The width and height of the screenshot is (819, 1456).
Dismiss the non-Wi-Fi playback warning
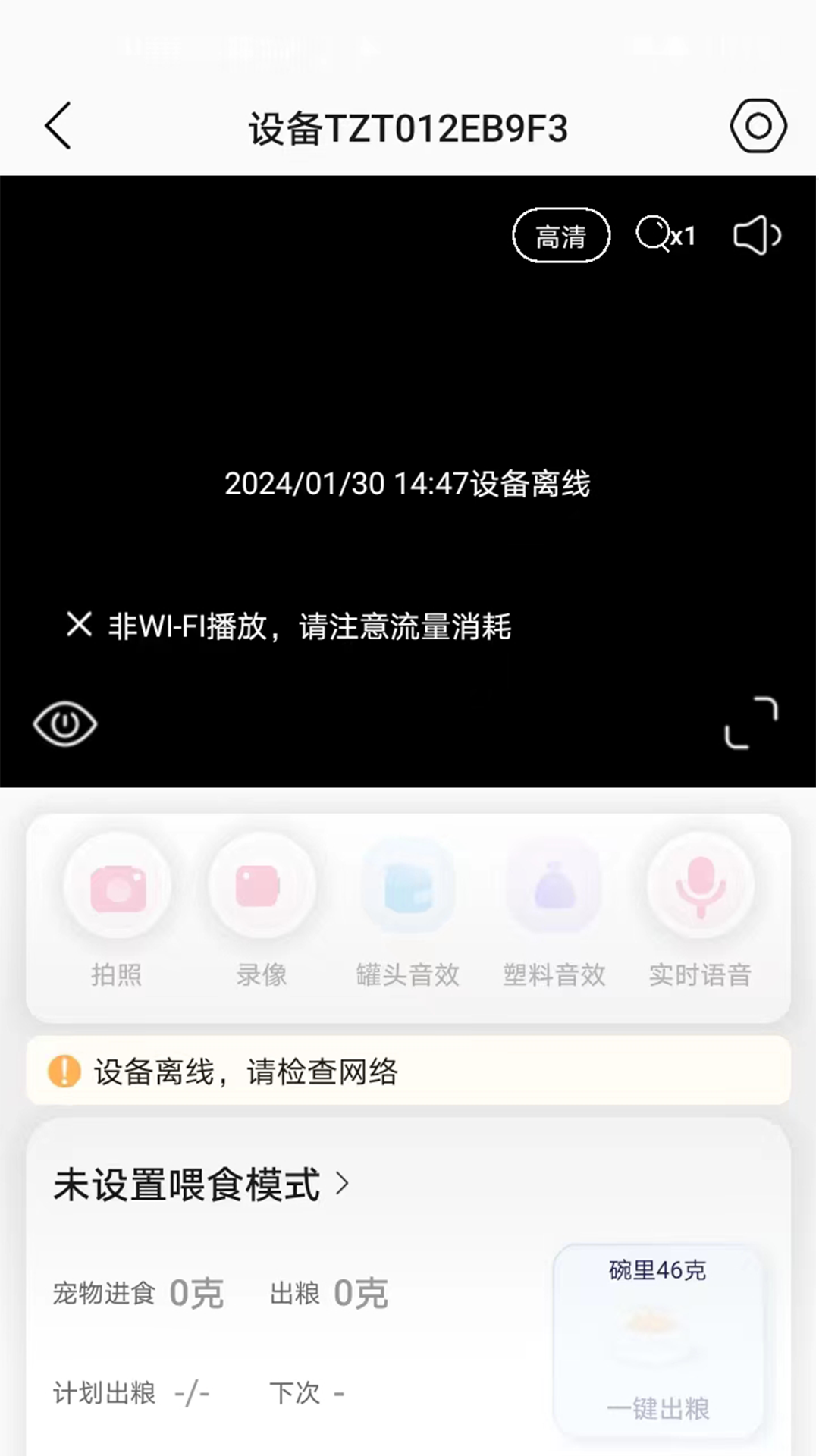(79, 626)
